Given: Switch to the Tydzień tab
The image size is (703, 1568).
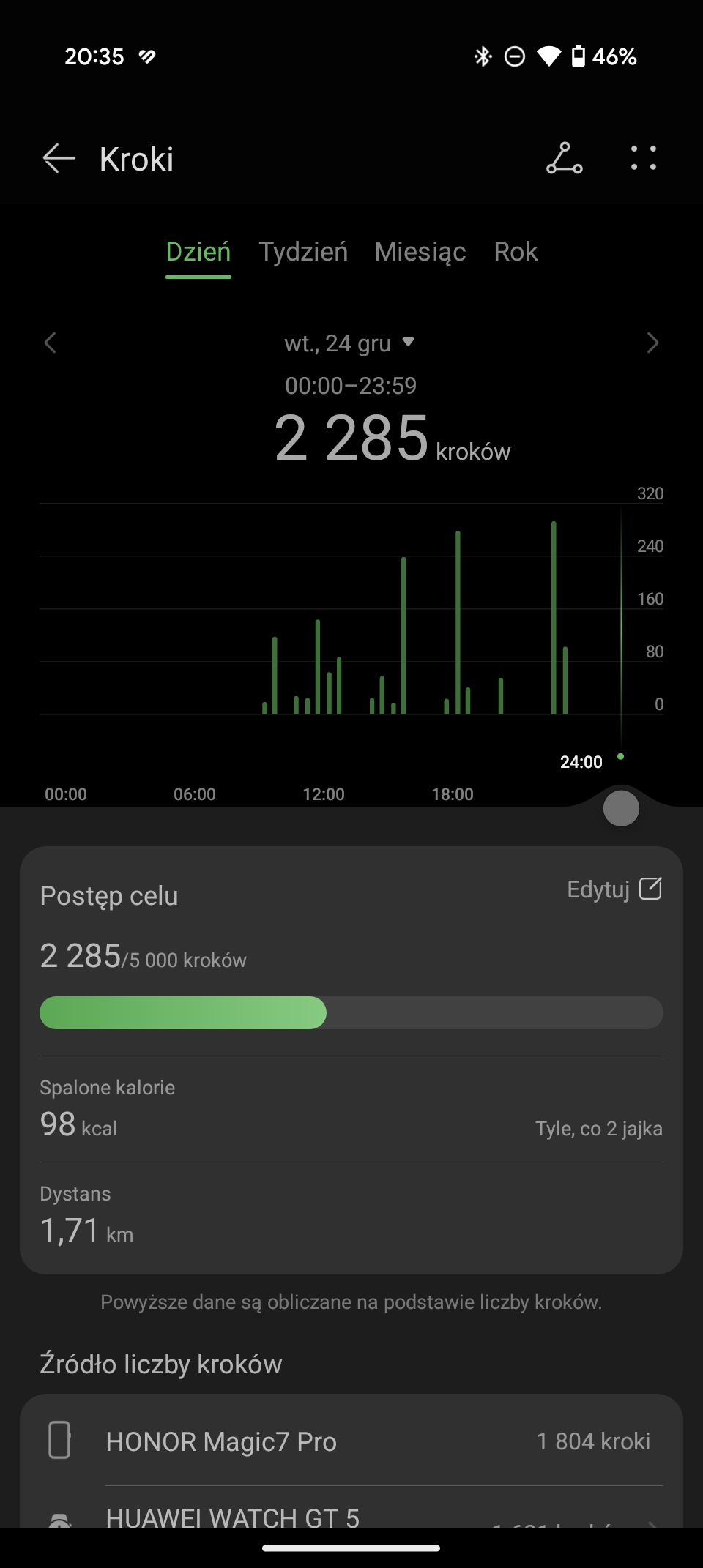Looking at the screenshot, I should pyautogui.click(x=303, y=252).
